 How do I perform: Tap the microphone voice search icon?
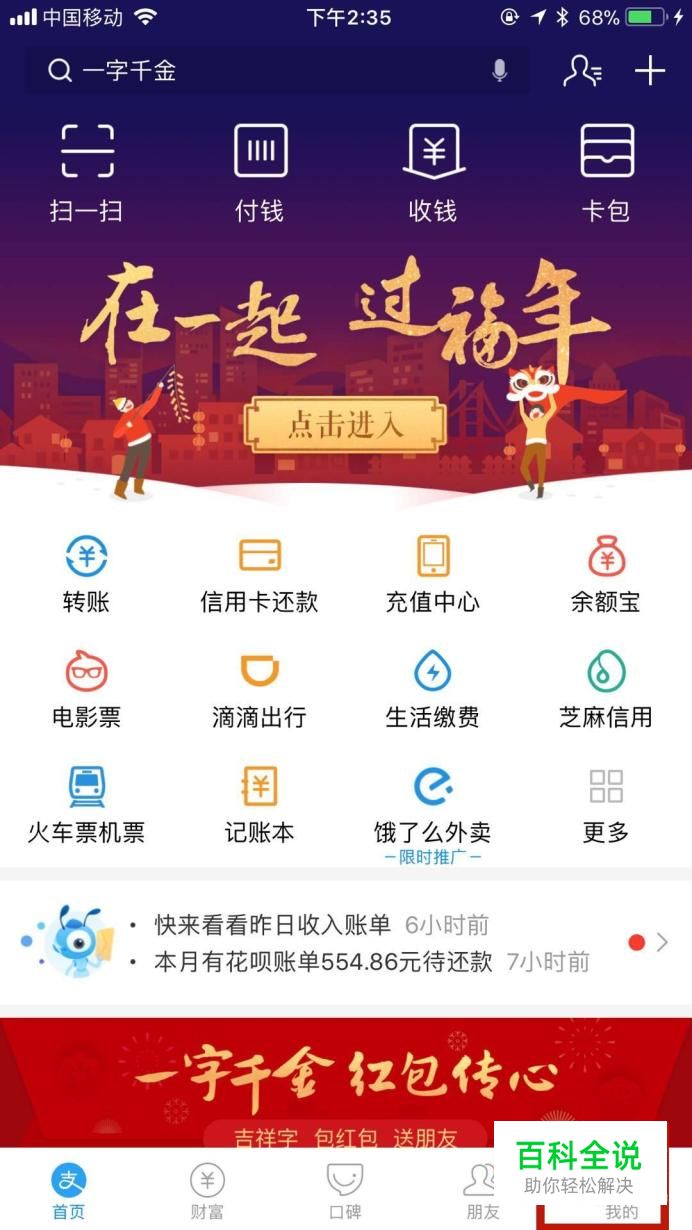point(499,71)
